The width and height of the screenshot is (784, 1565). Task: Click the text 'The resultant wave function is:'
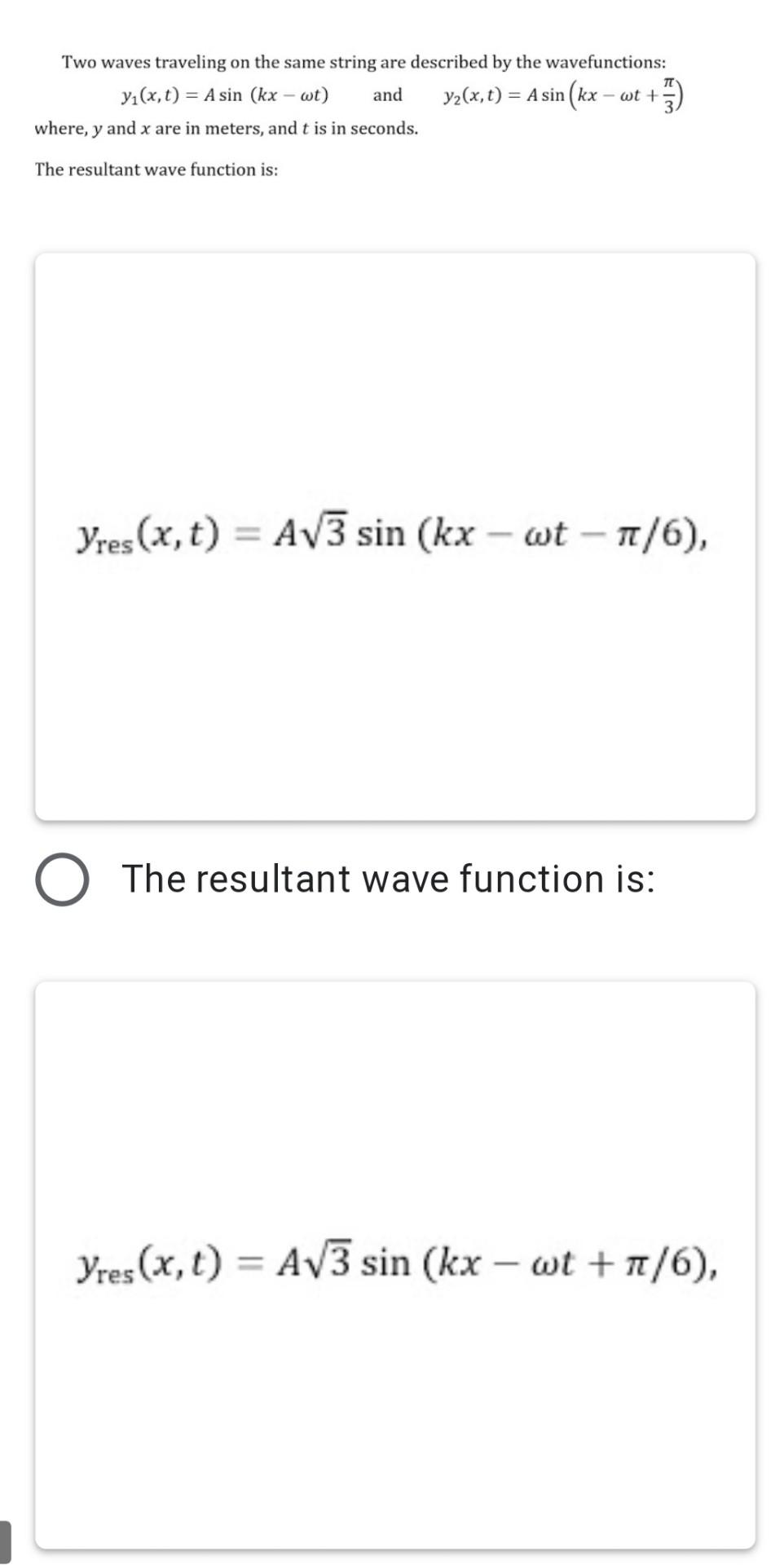390,879
